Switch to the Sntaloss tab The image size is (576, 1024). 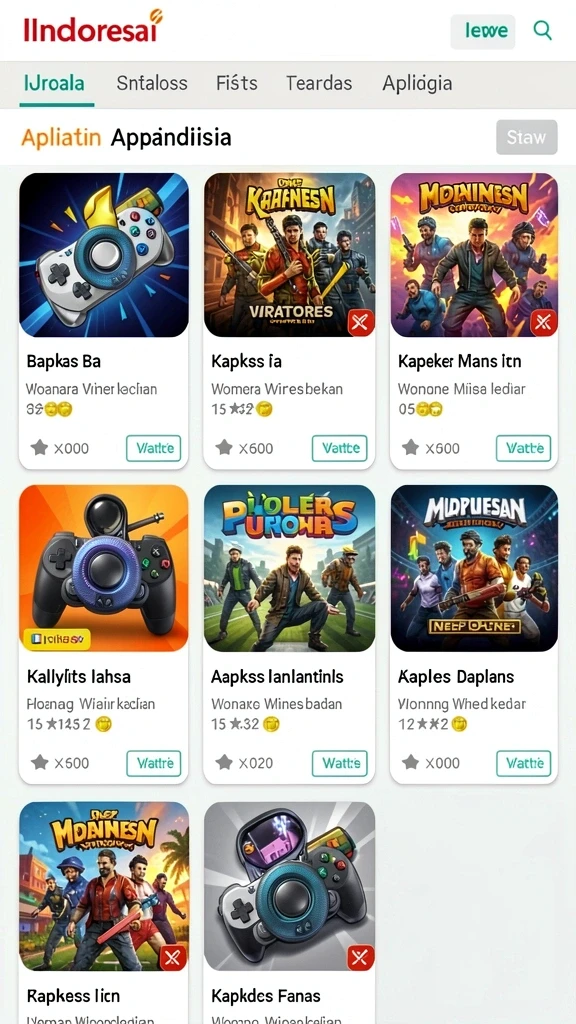(x=152, y=84)
